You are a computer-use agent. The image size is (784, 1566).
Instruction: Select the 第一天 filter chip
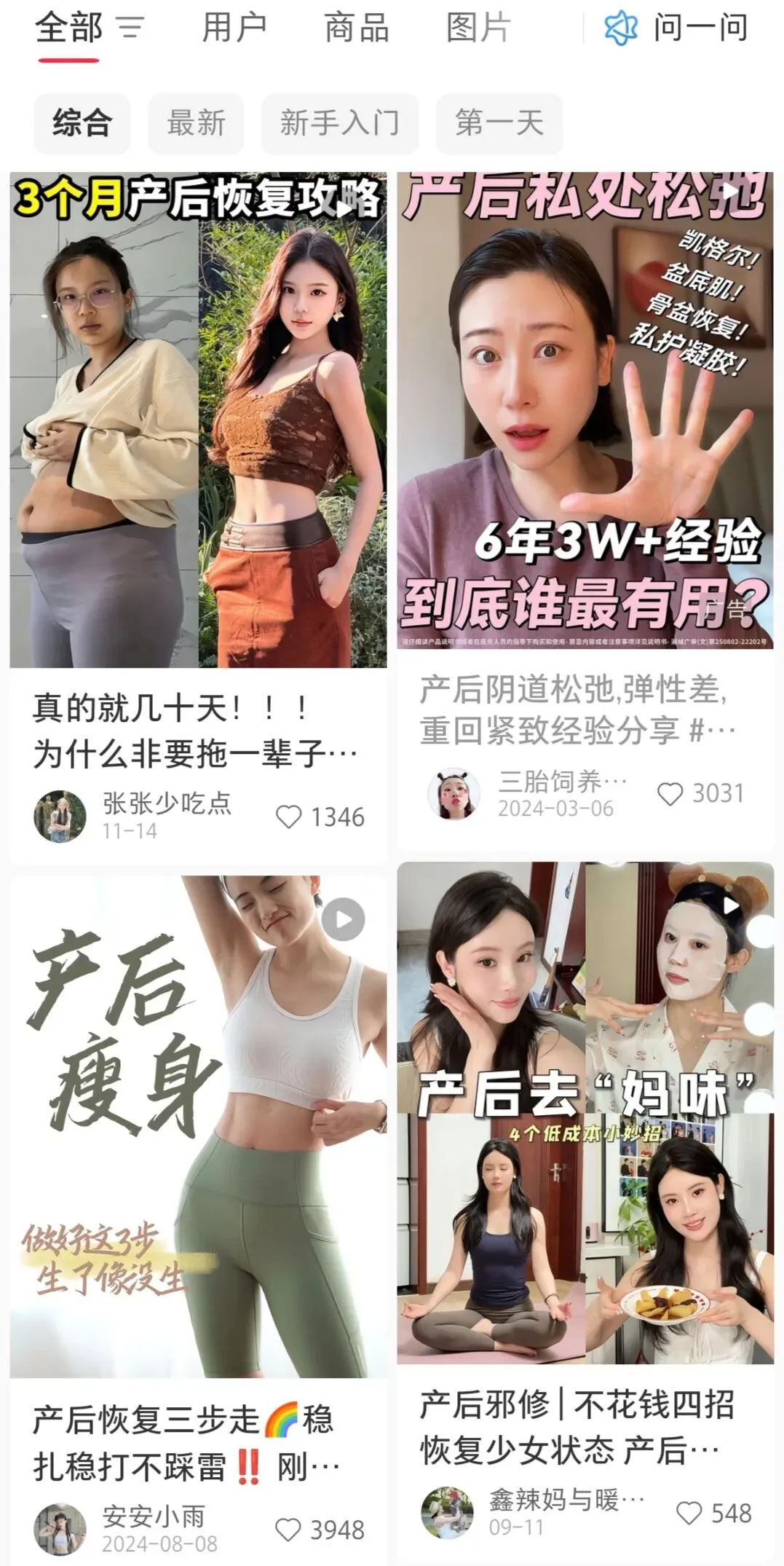[x=499, y=123]
